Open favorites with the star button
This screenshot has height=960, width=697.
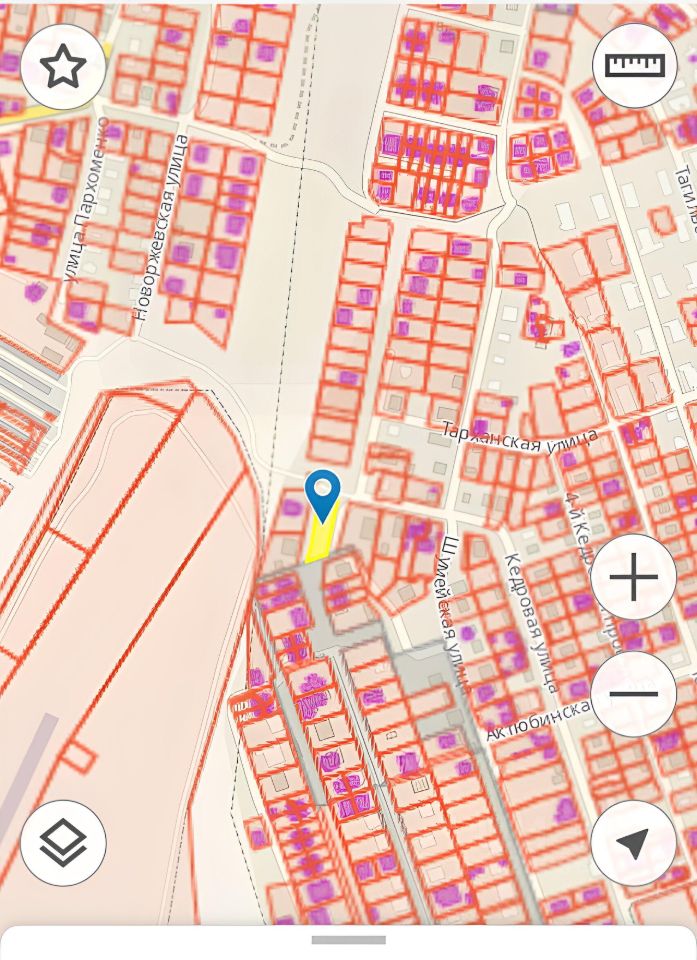tap(63, 66)
